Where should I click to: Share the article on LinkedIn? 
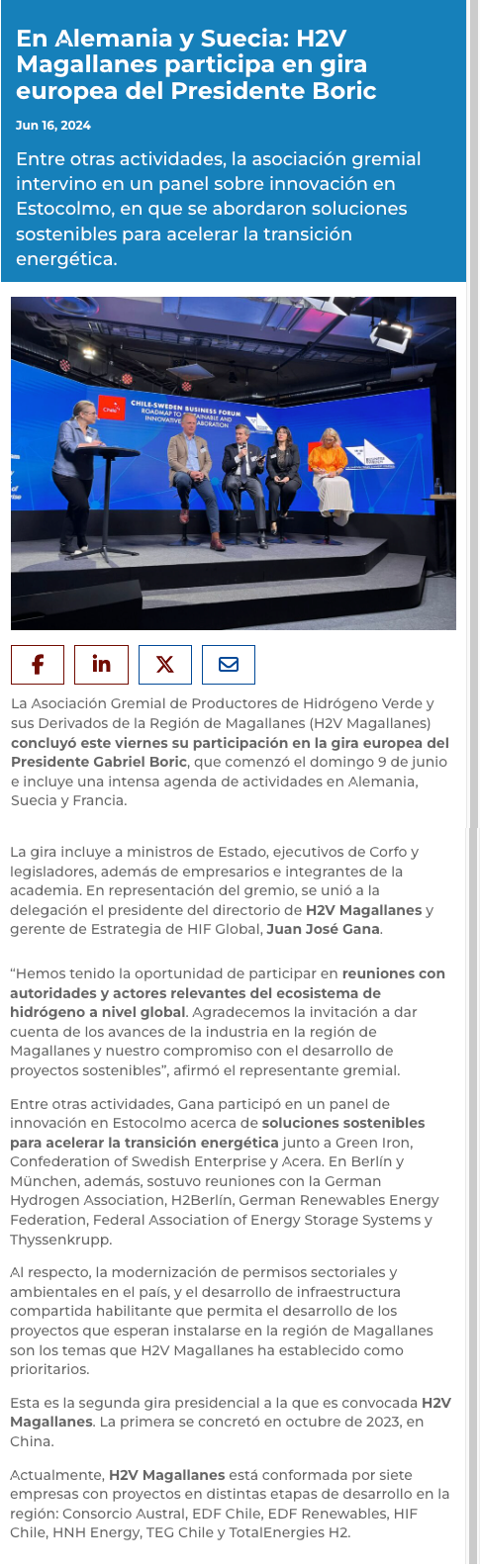pos(101,665)
